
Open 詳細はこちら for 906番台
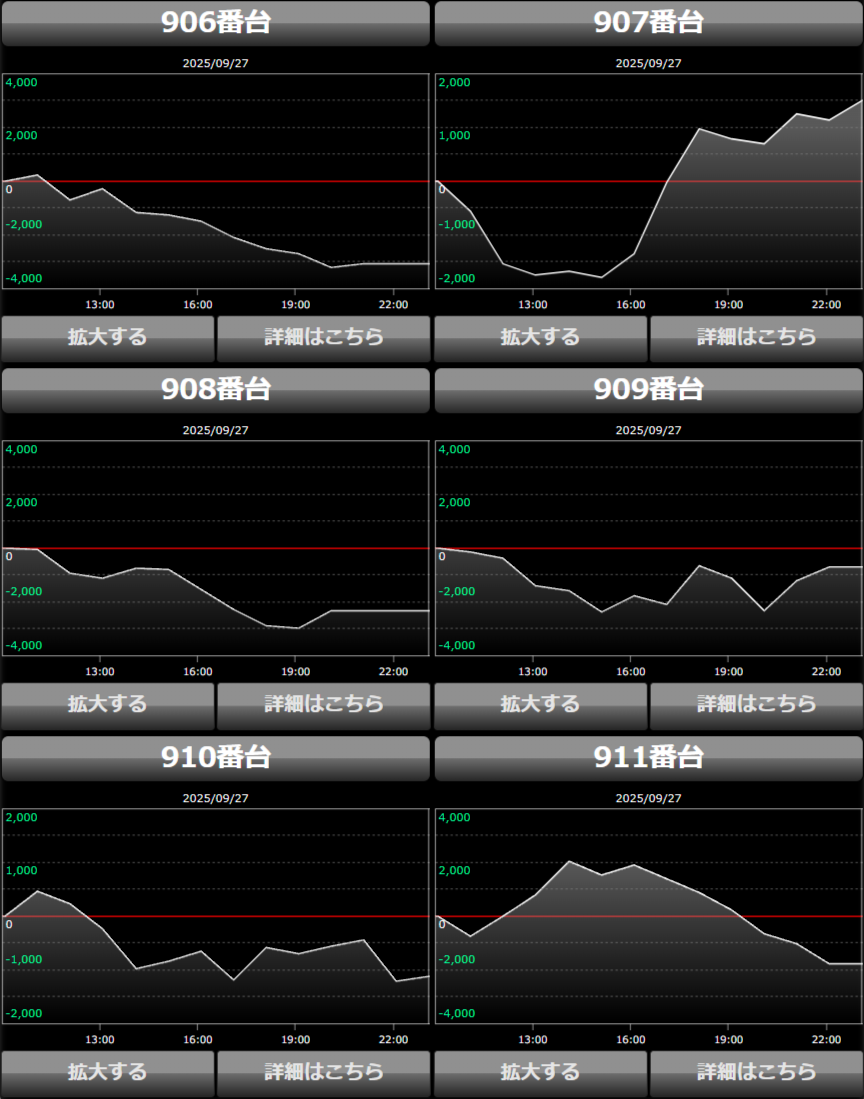323,338
